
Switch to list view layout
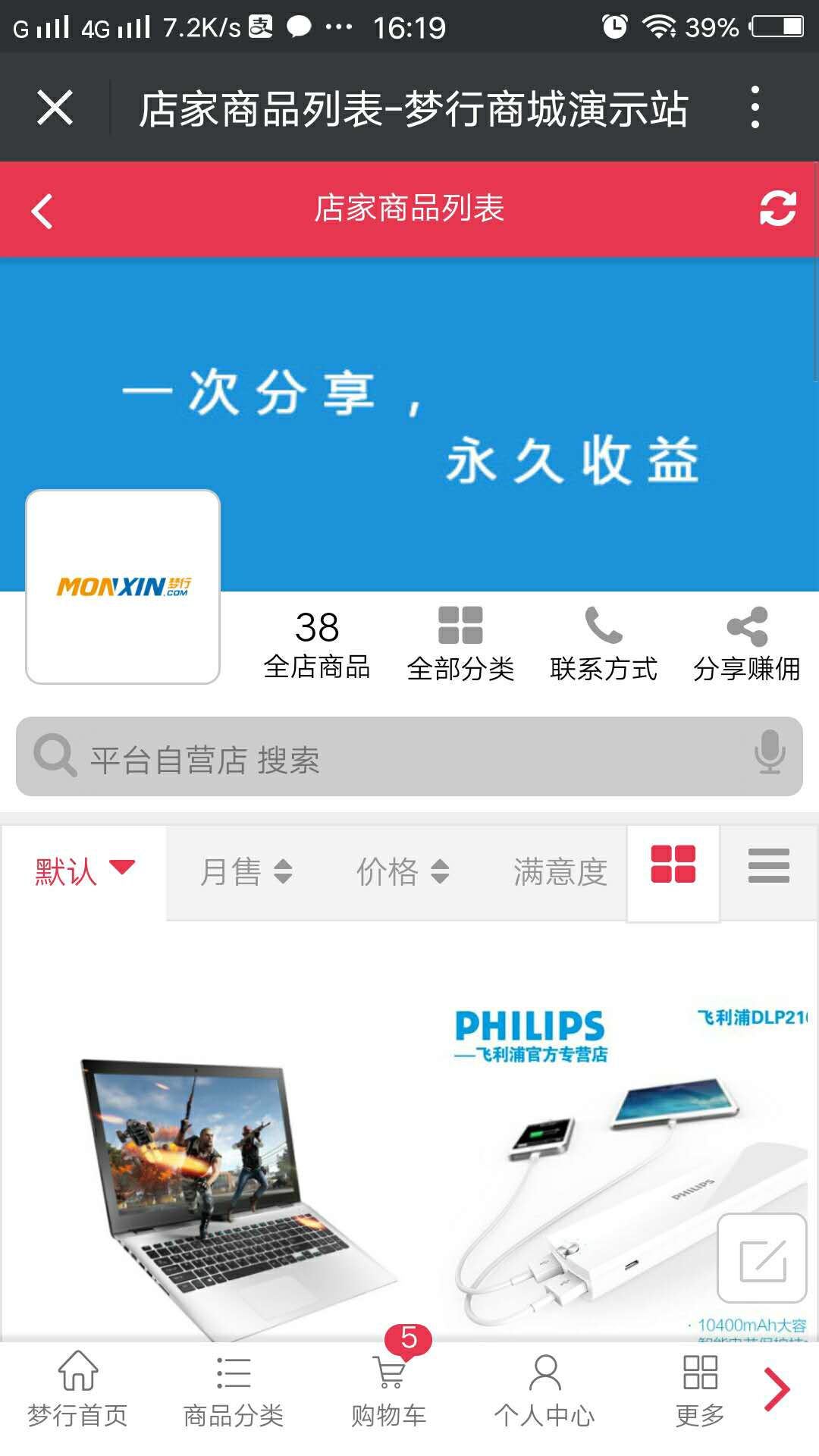[768, 865]
